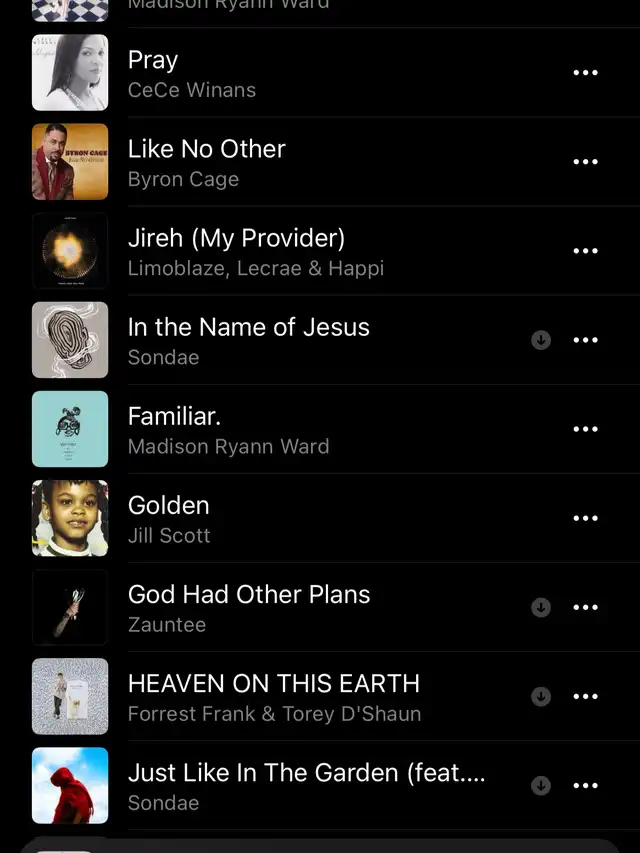
Task: Open more options for In the Name of Jesus
Action: coord(585,340)
